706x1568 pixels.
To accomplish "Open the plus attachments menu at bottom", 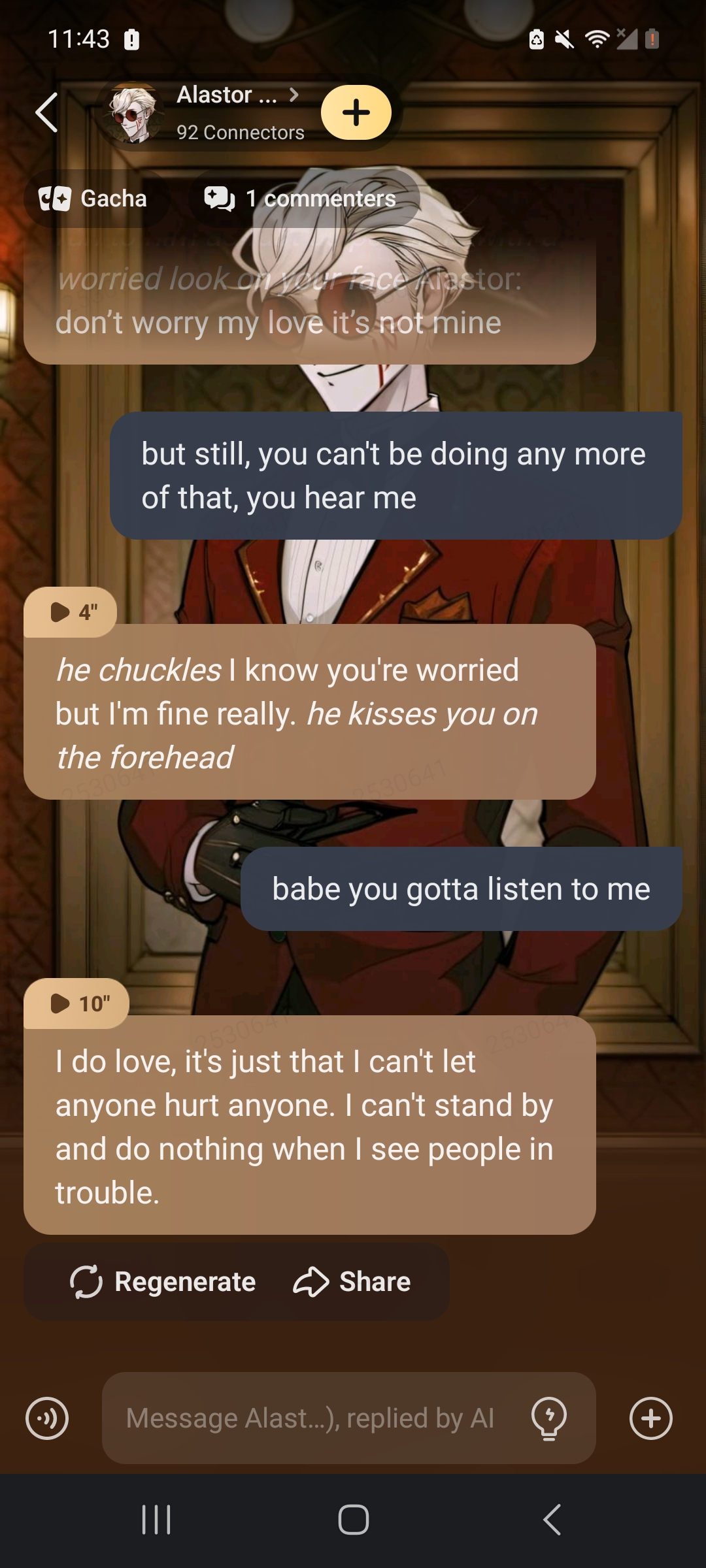I will (x=650, y=1418).
